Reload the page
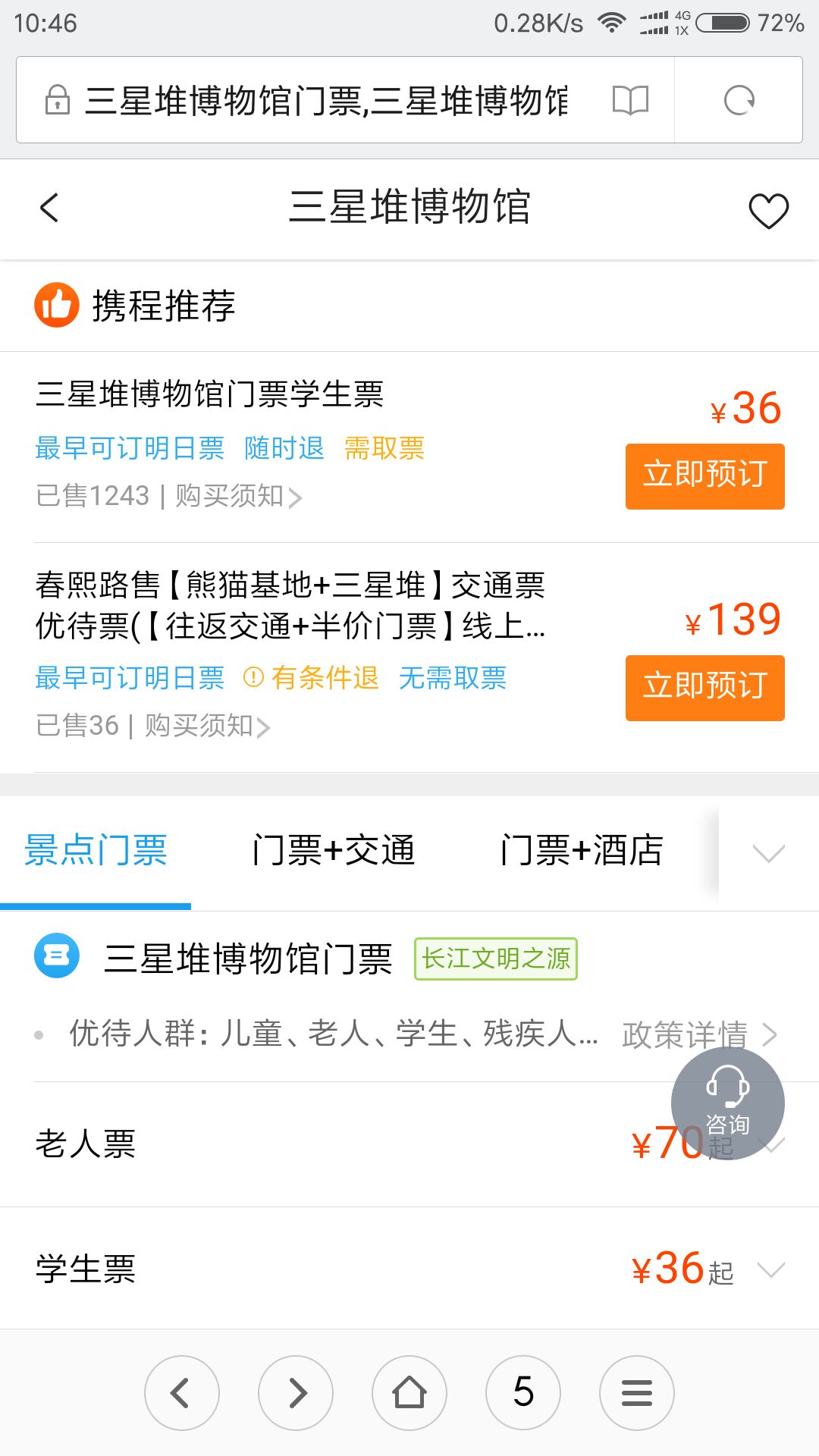Image resolution: width=819 pixels, height=1456 pixels. pyautogui.click(x=739, y=100)
